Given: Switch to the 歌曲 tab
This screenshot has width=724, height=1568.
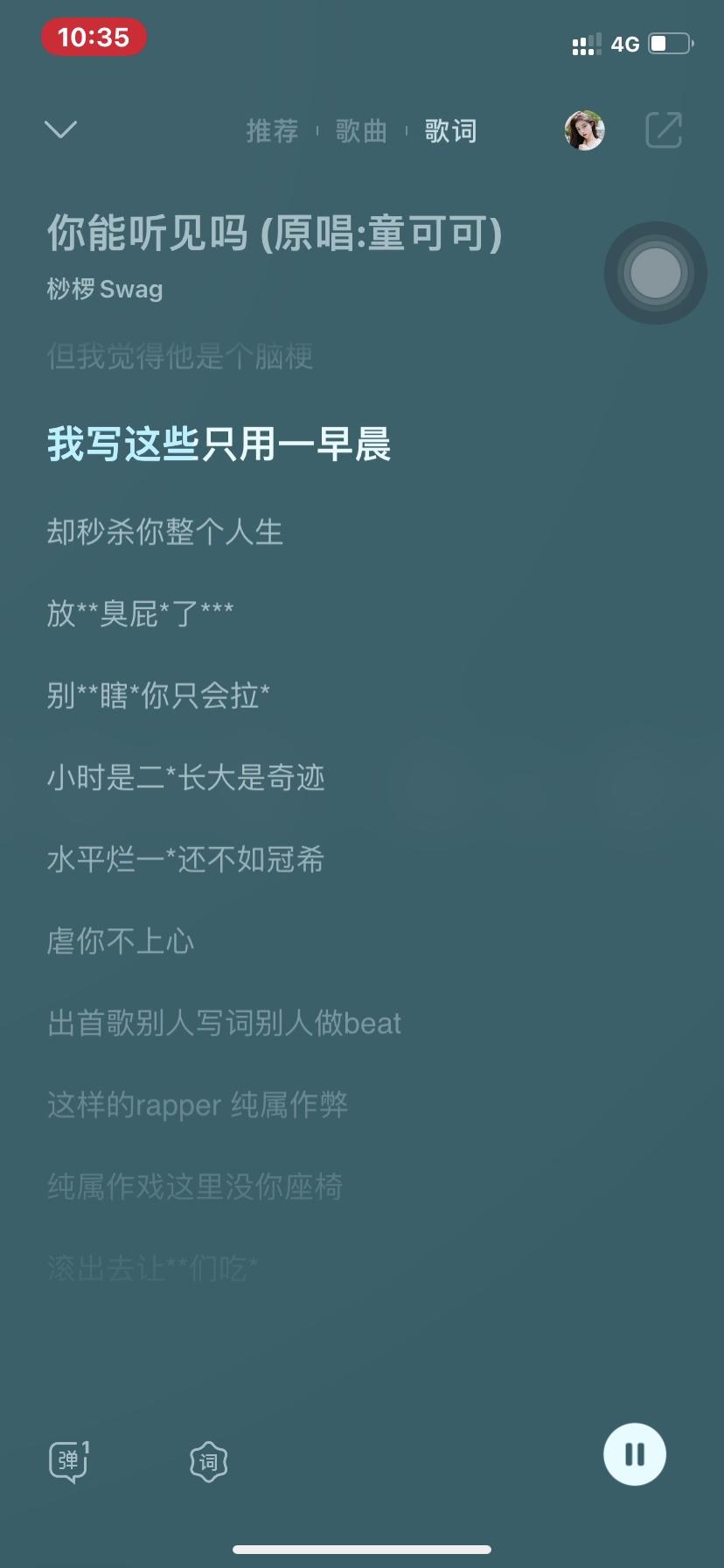Looking at the screenshot, I should (x=361, y=131).
